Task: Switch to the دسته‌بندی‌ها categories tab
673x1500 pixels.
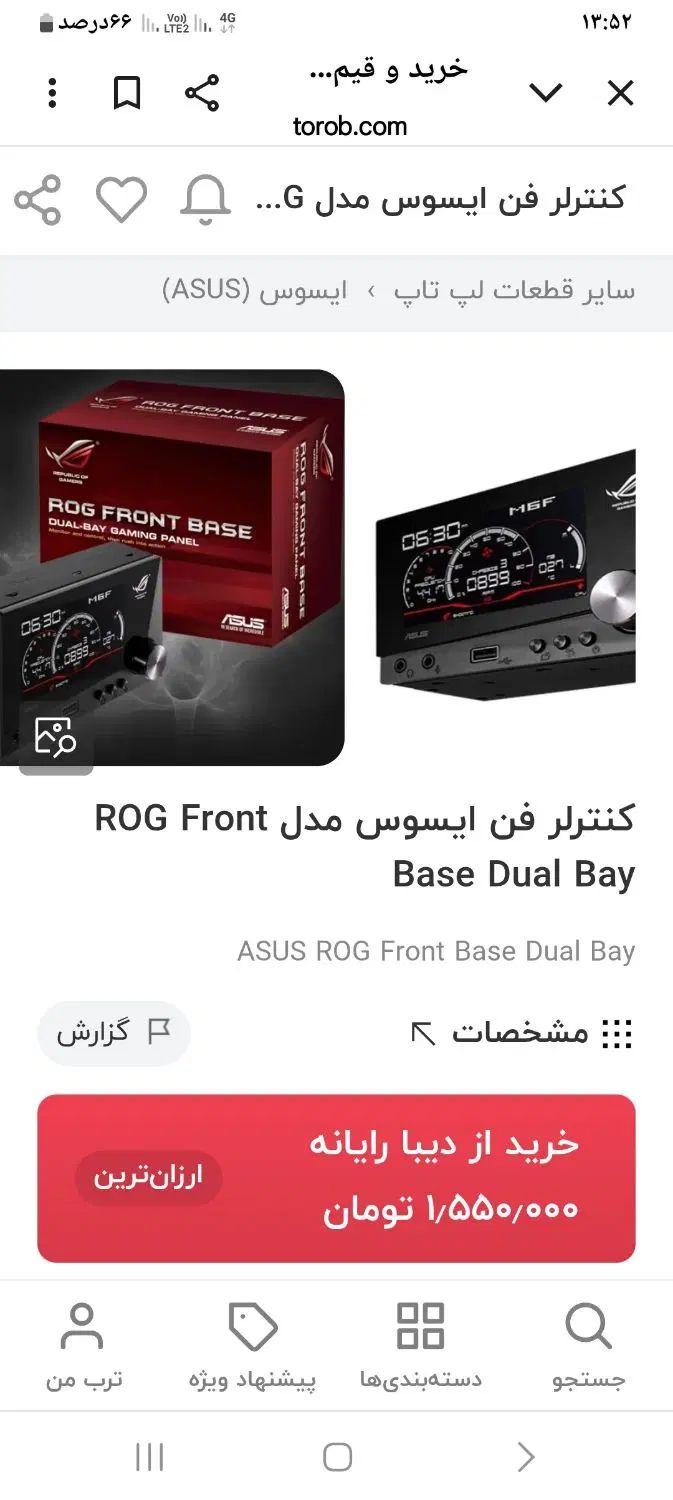Action: click(x=420, y=1347)
